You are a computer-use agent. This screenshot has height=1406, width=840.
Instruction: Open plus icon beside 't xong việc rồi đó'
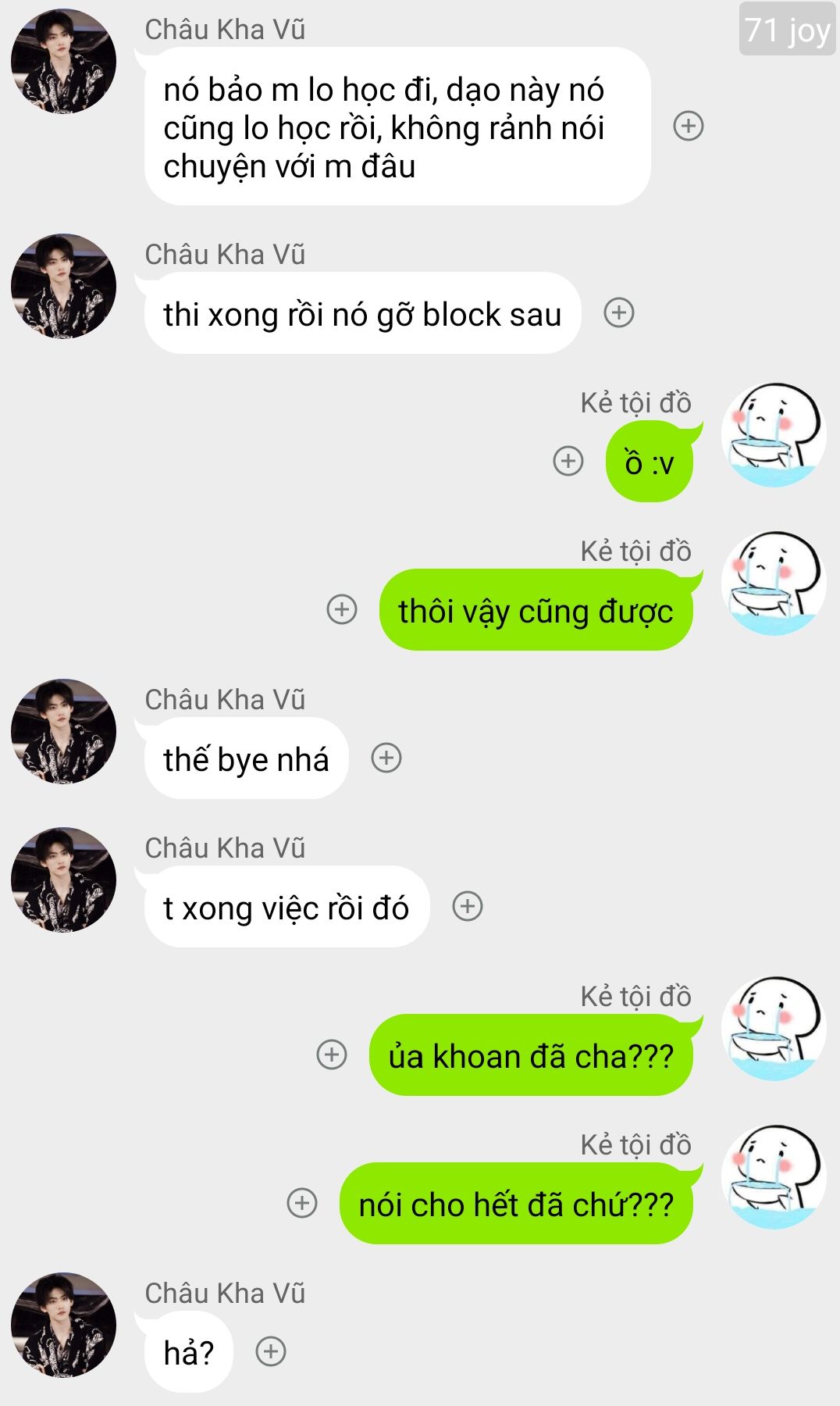[x=468, y=906]
